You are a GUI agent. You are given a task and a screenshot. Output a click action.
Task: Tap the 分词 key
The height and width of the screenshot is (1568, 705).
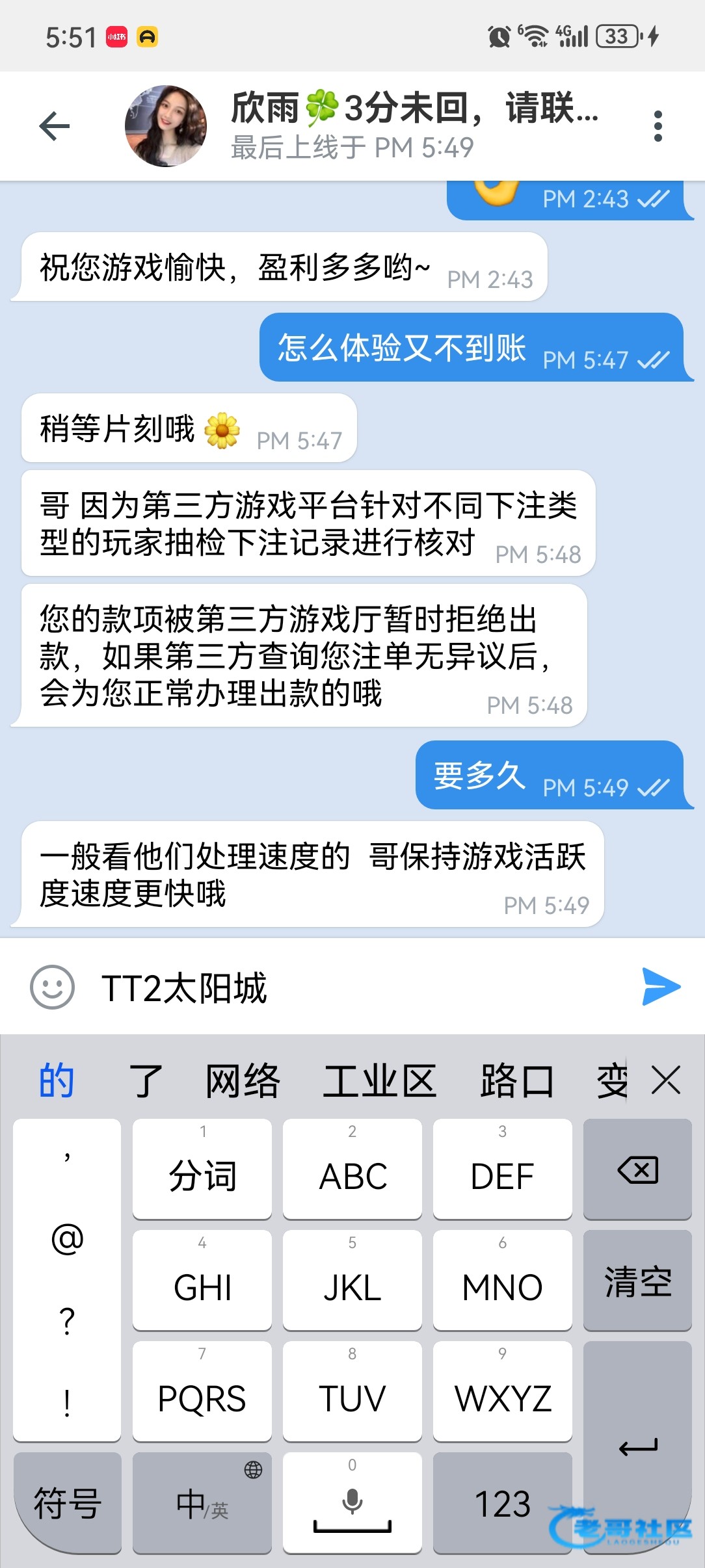pyautogui.click(x=202, y=1170)
